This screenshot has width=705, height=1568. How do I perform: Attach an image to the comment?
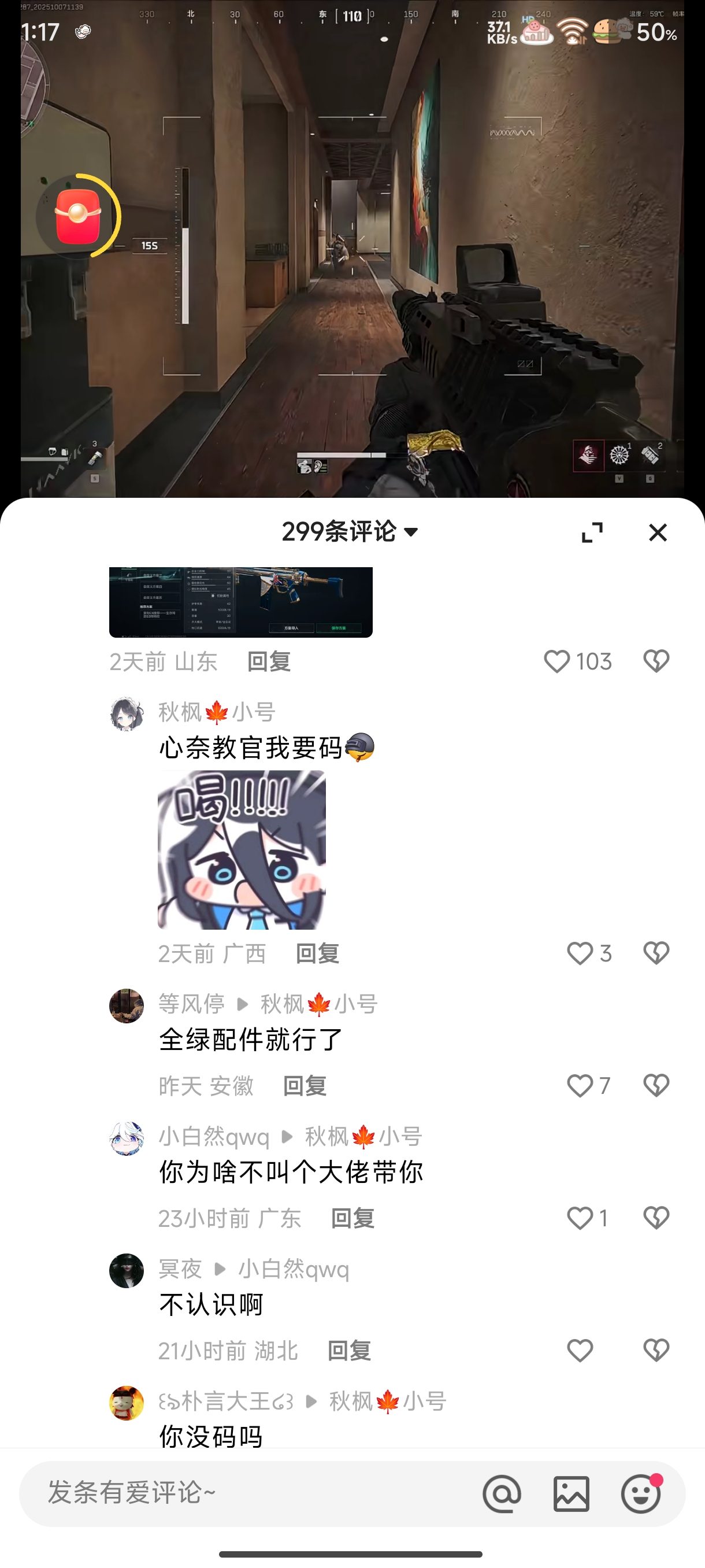point(571,1494)
